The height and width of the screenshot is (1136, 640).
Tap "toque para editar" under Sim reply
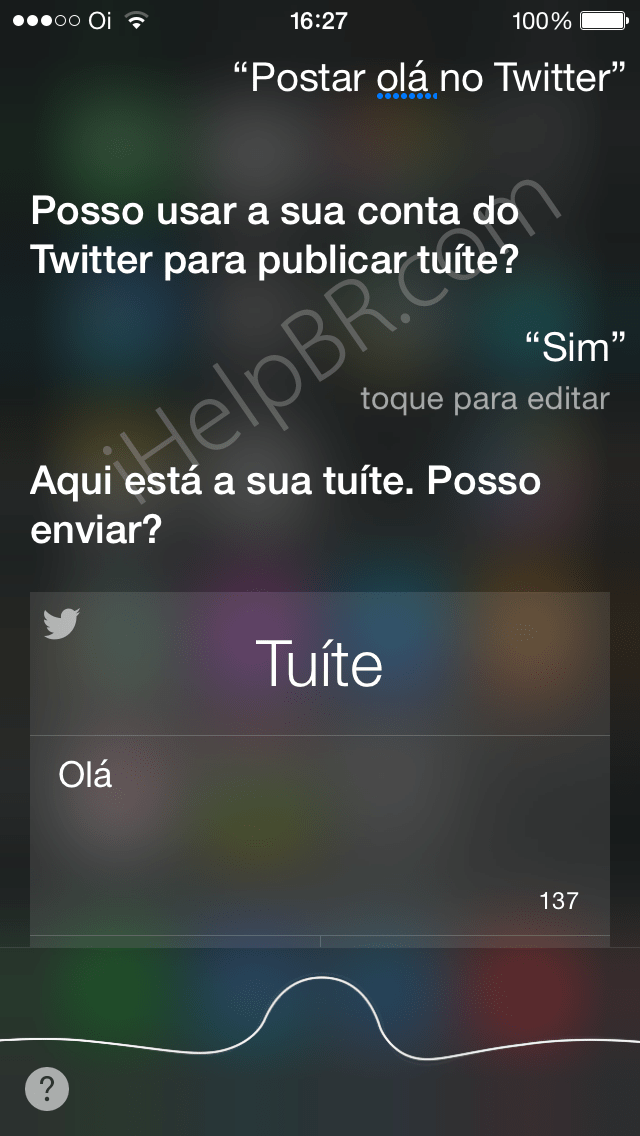coord(484,399)
